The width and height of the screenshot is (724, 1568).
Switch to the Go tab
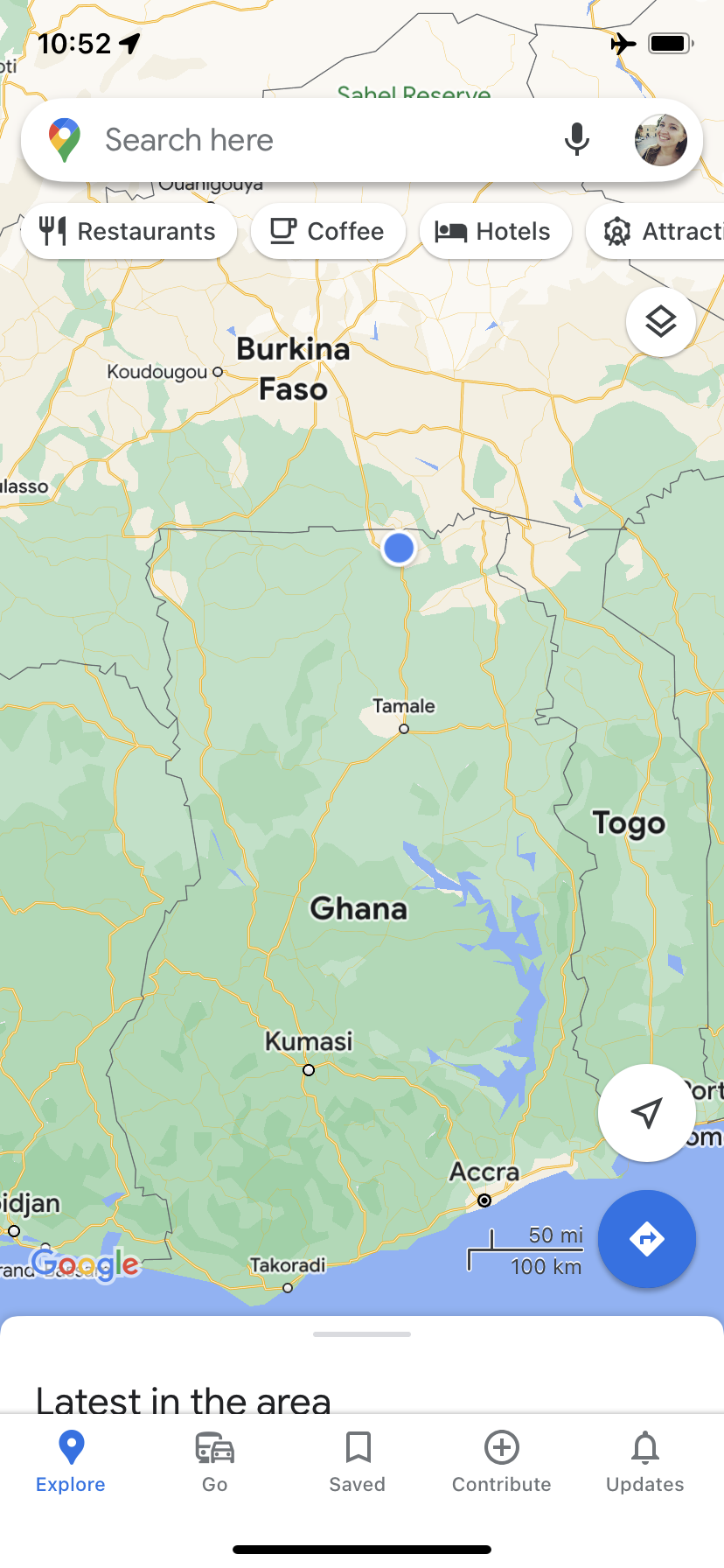point(214,1461)
